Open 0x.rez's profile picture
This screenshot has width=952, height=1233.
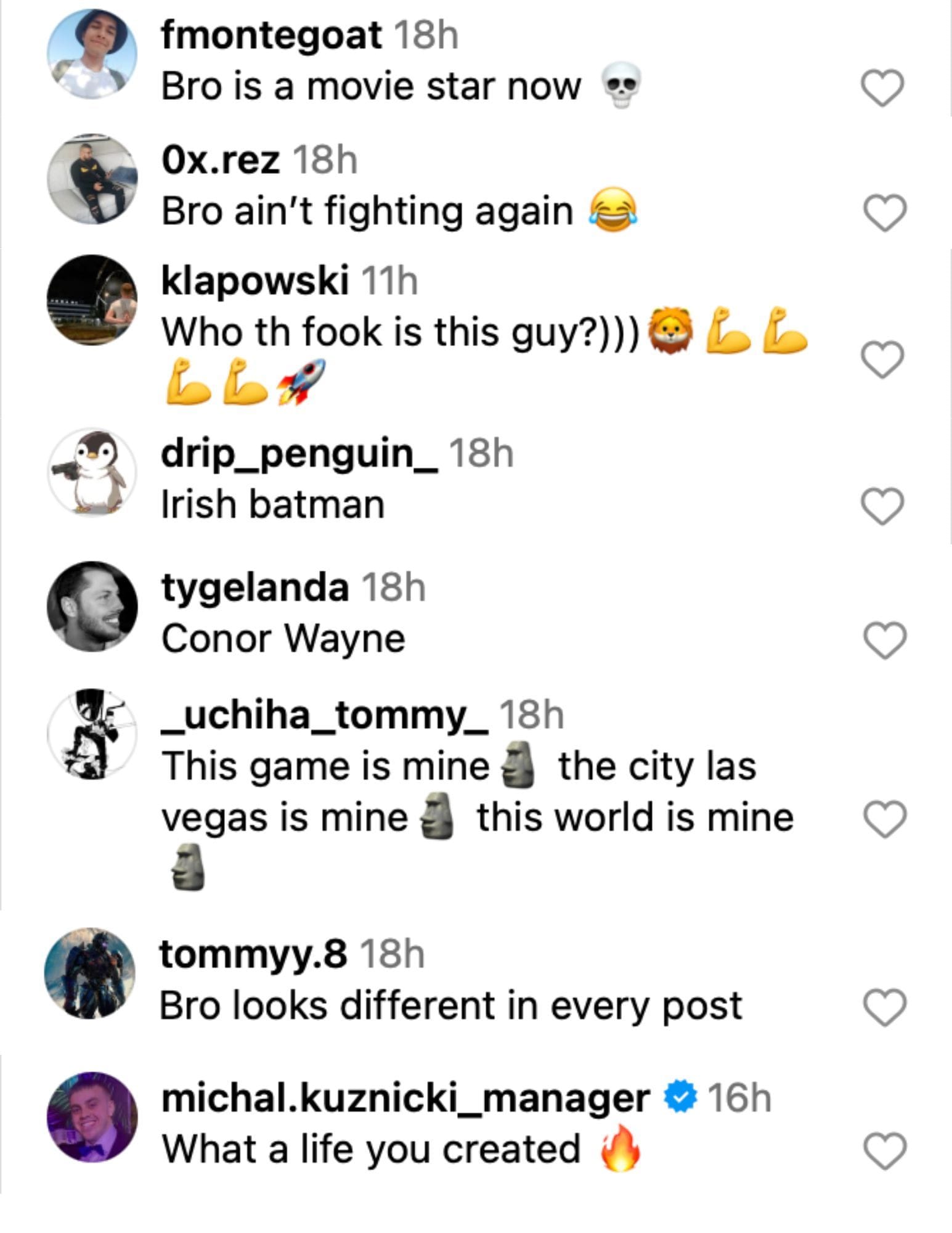click(x=91, y=177)
